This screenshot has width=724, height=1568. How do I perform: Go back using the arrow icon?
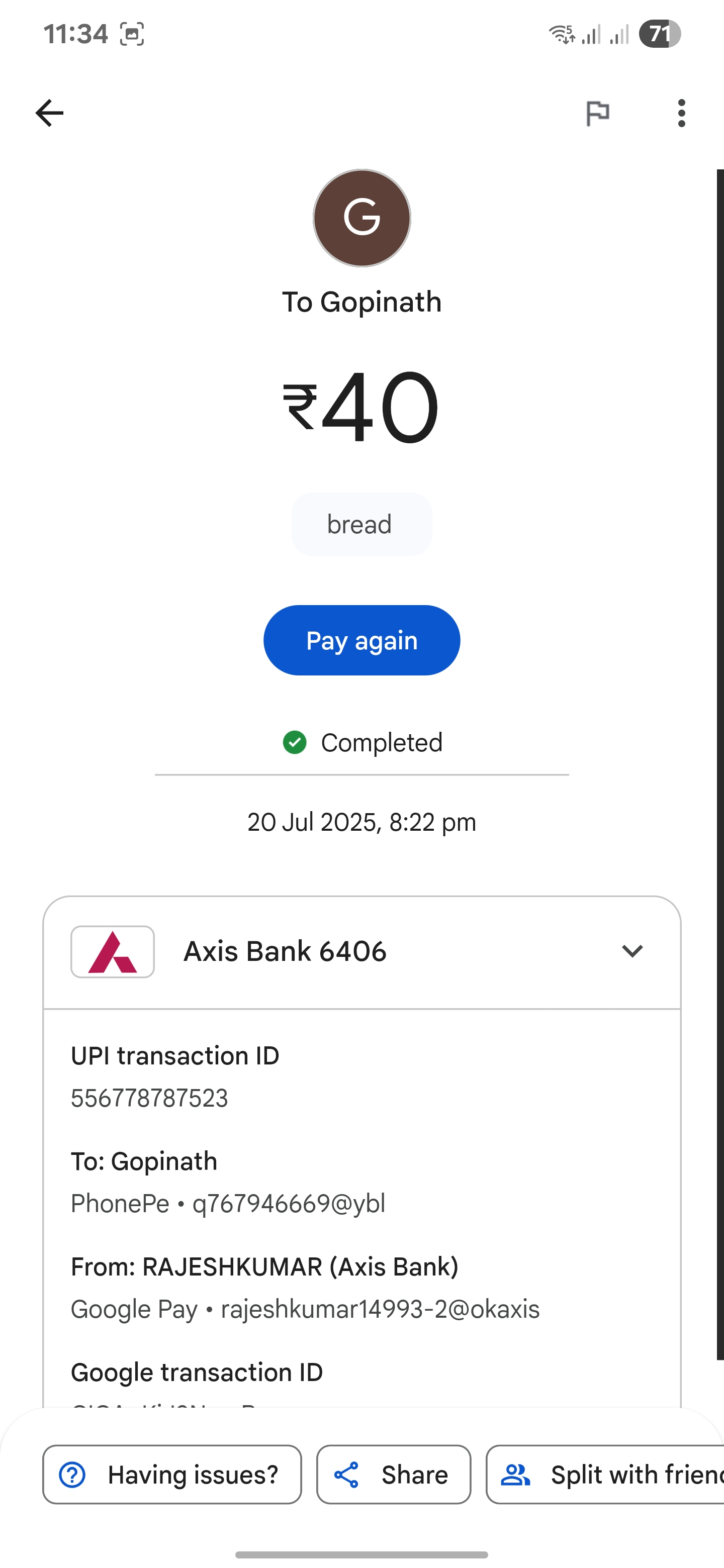(49, 113)
